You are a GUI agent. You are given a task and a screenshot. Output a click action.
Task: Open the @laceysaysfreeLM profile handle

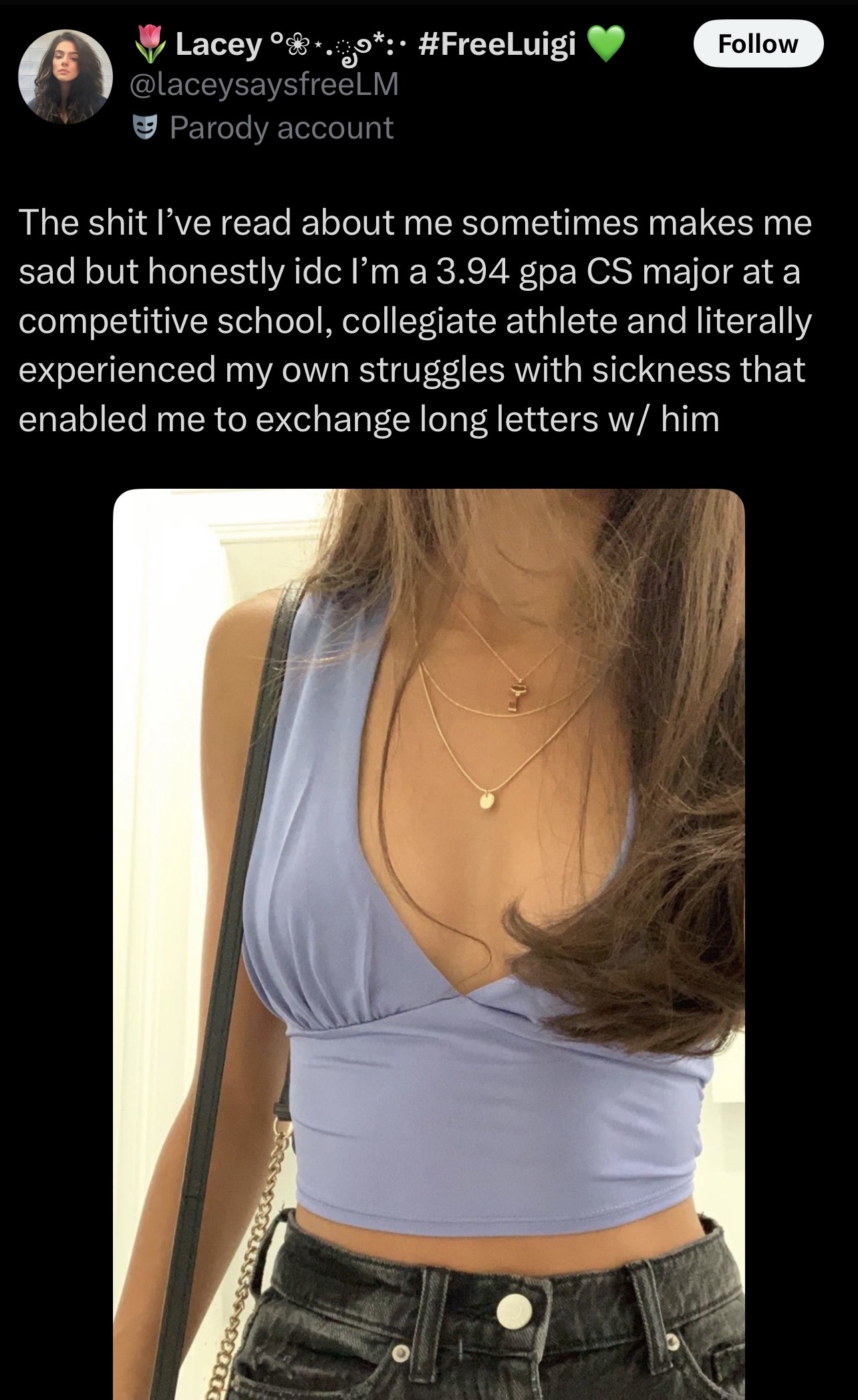point(265,84)
